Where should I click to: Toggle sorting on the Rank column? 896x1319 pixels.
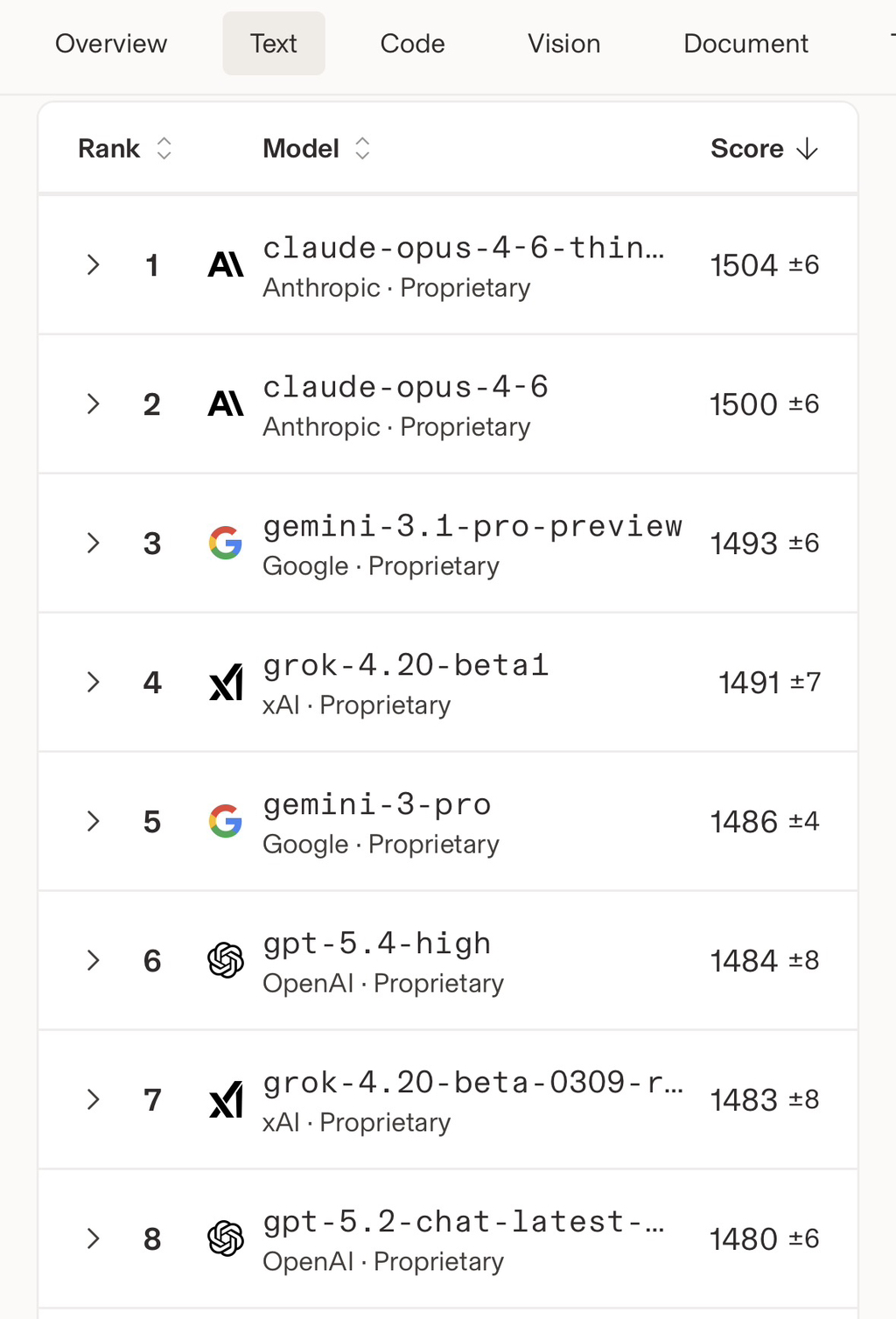(162, 149)
